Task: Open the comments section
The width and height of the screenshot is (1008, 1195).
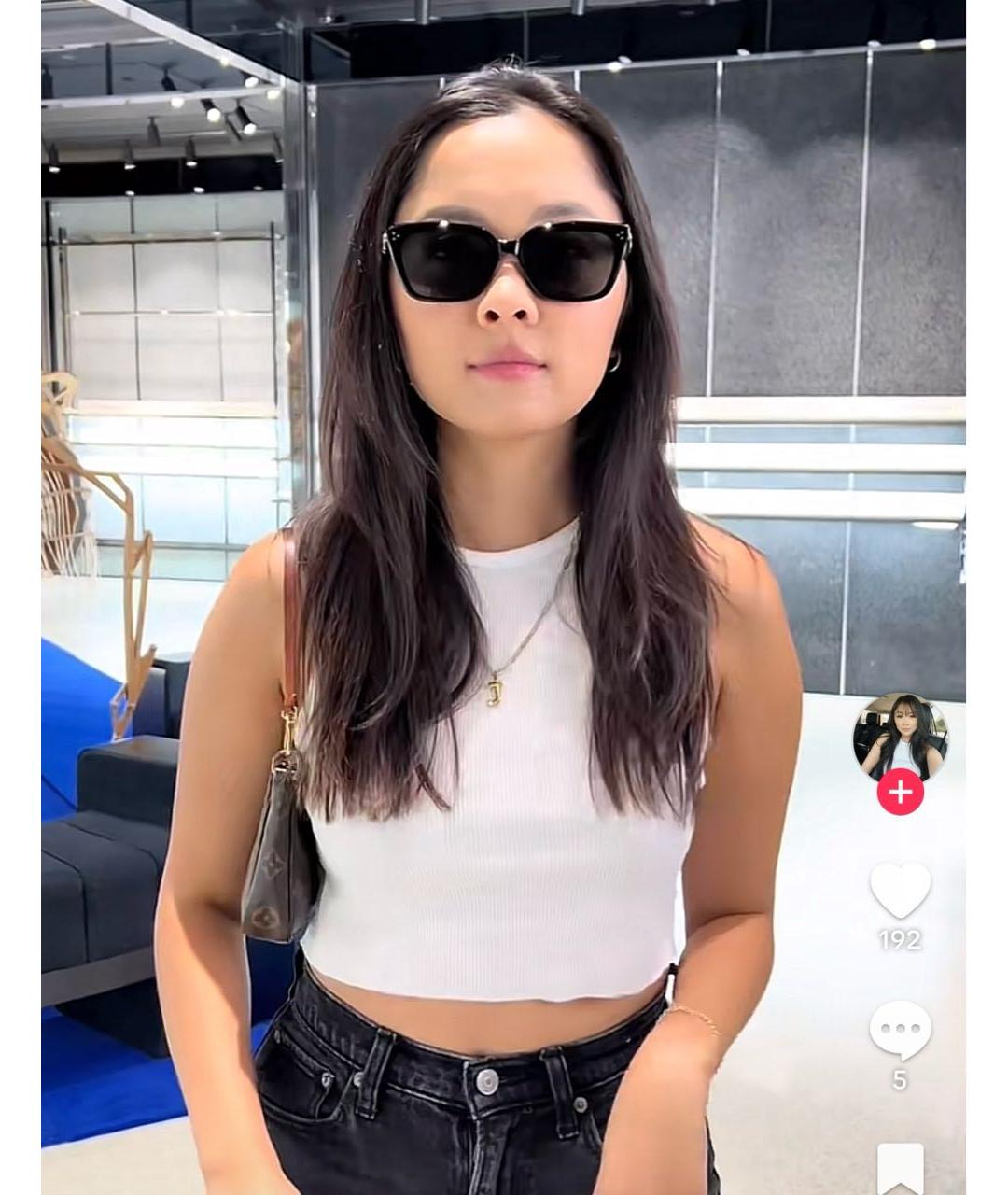Action: [900, 1030]
